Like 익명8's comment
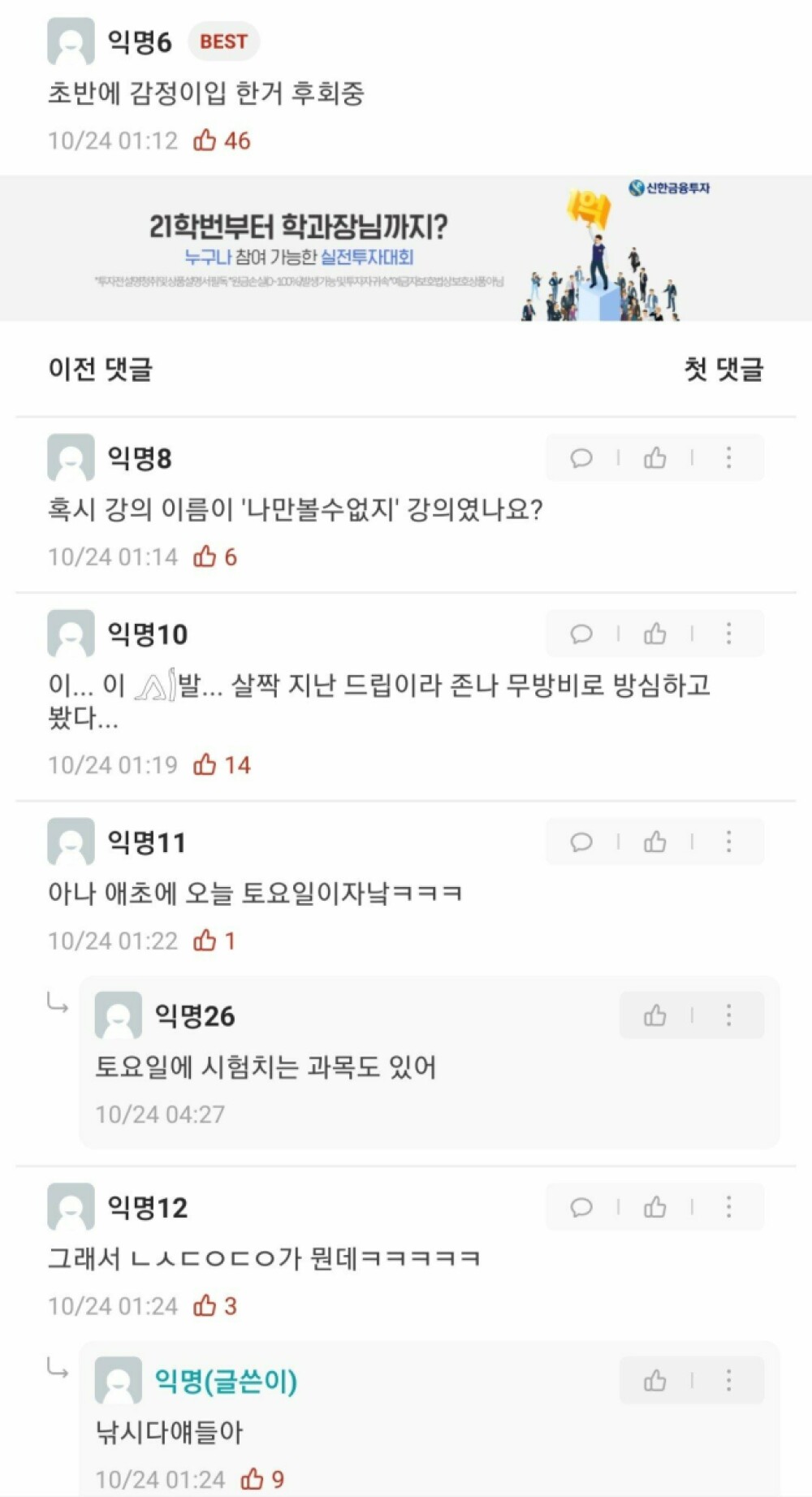The image size is (812, 1497). (x=654, y=458)
